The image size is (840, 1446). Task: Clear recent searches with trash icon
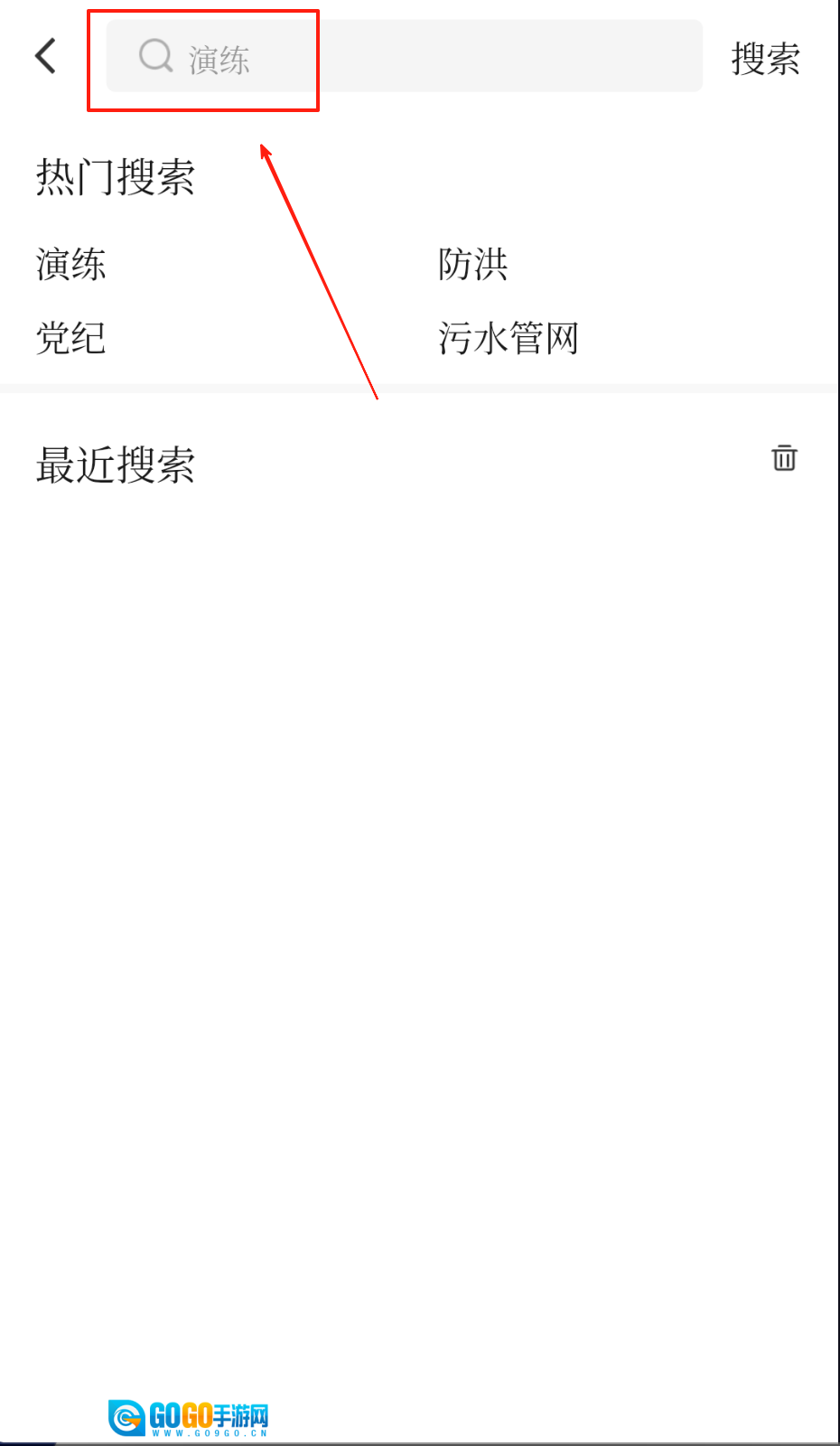[x=784, y=458]
